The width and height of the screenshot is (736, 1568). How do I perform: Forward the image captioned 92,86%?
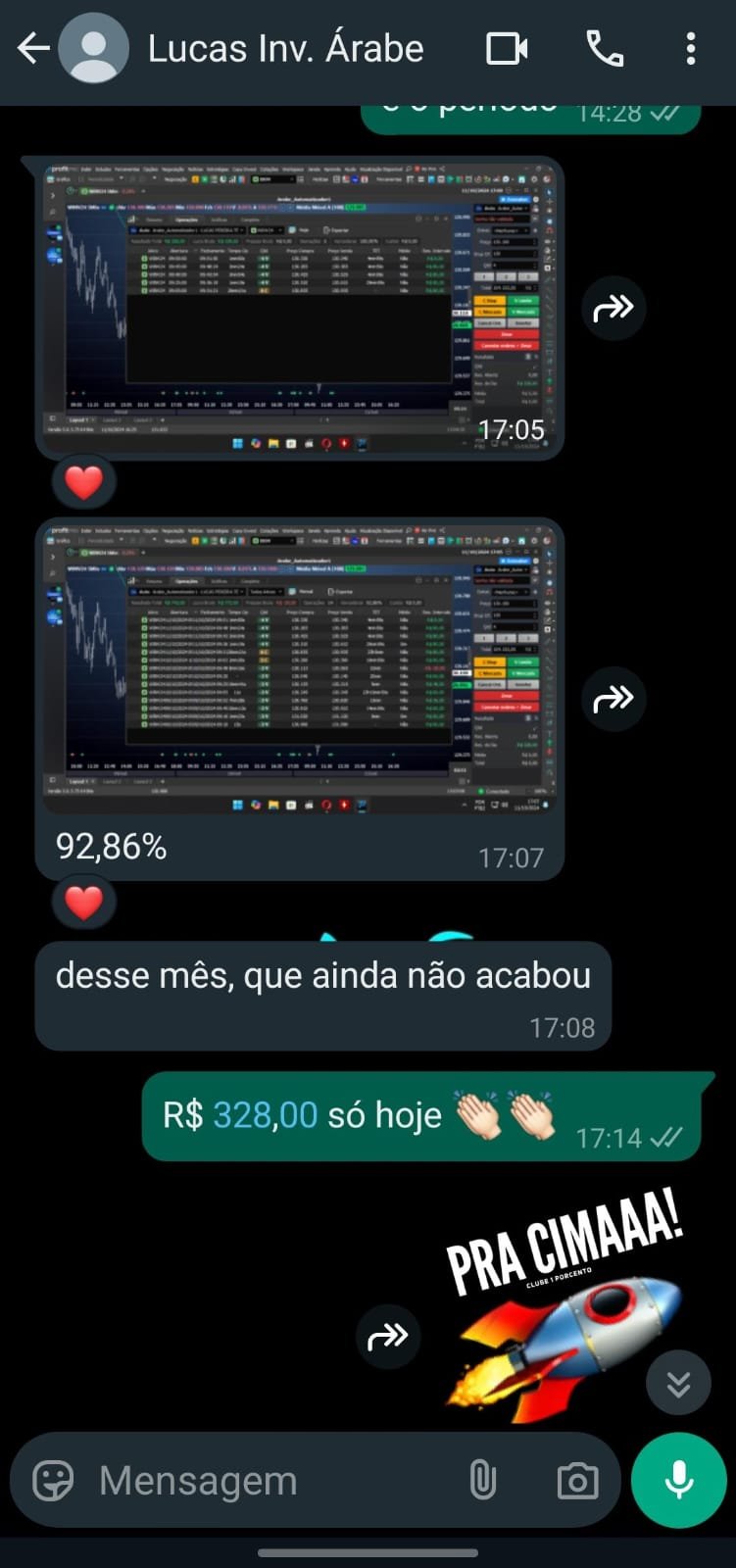tap(613, 700)
